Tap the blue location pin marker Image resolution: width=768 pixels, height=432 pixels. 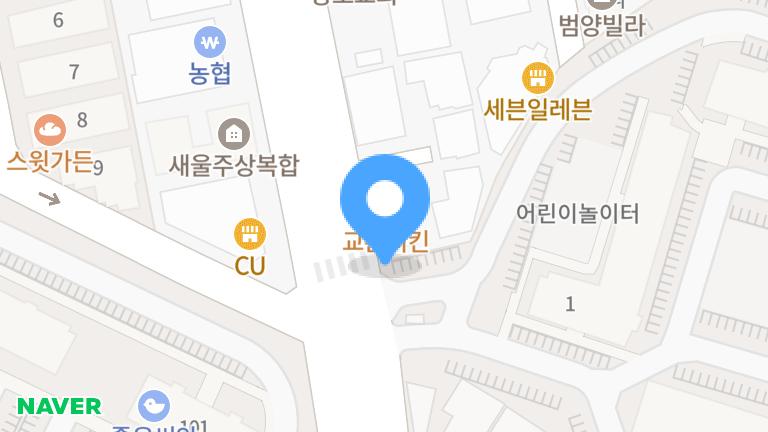pyautogui.click(x=385, y=201)
